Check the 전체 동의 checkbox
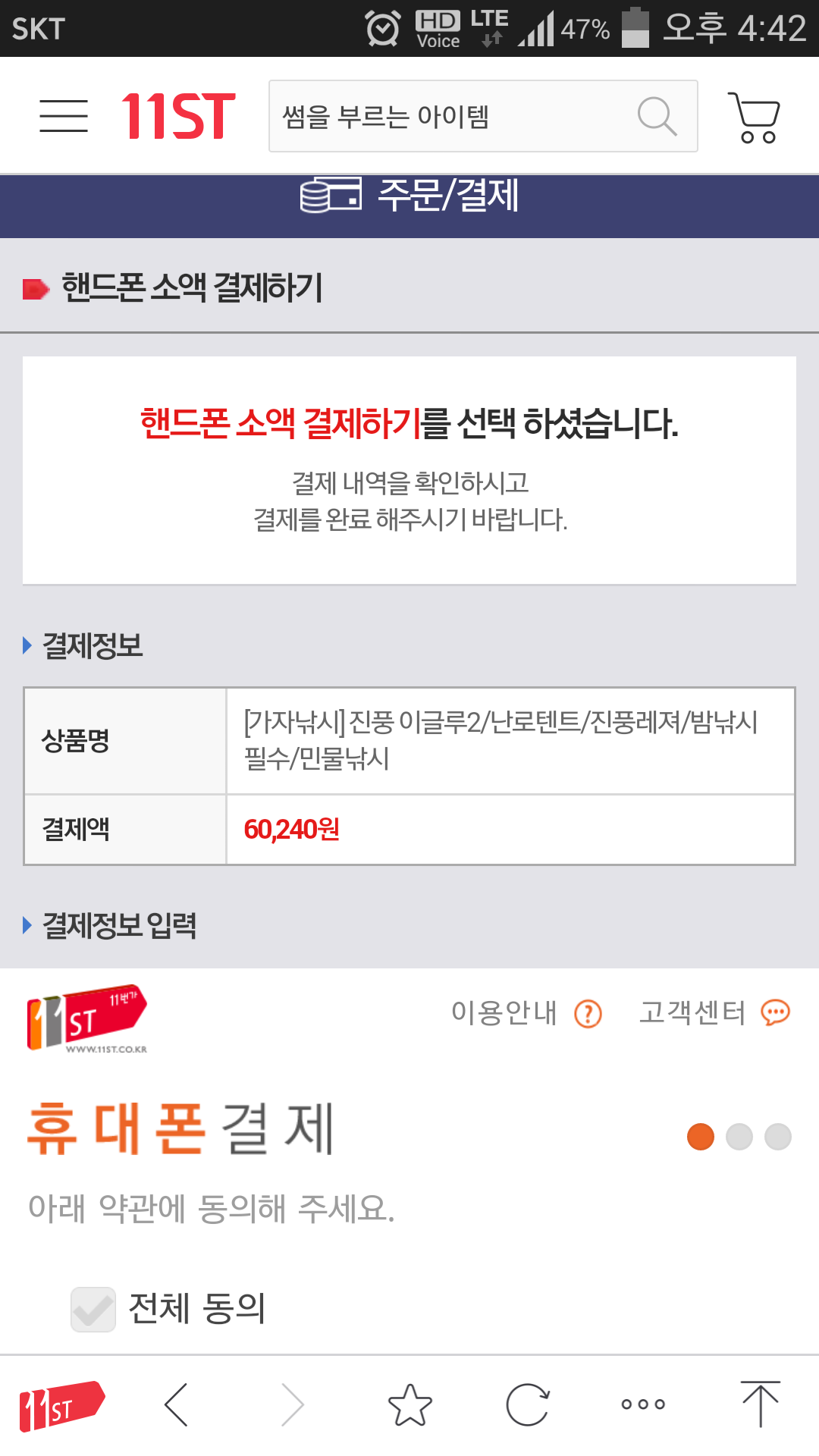Viewport: 819px width, 1456px height. click(93, 1309)
